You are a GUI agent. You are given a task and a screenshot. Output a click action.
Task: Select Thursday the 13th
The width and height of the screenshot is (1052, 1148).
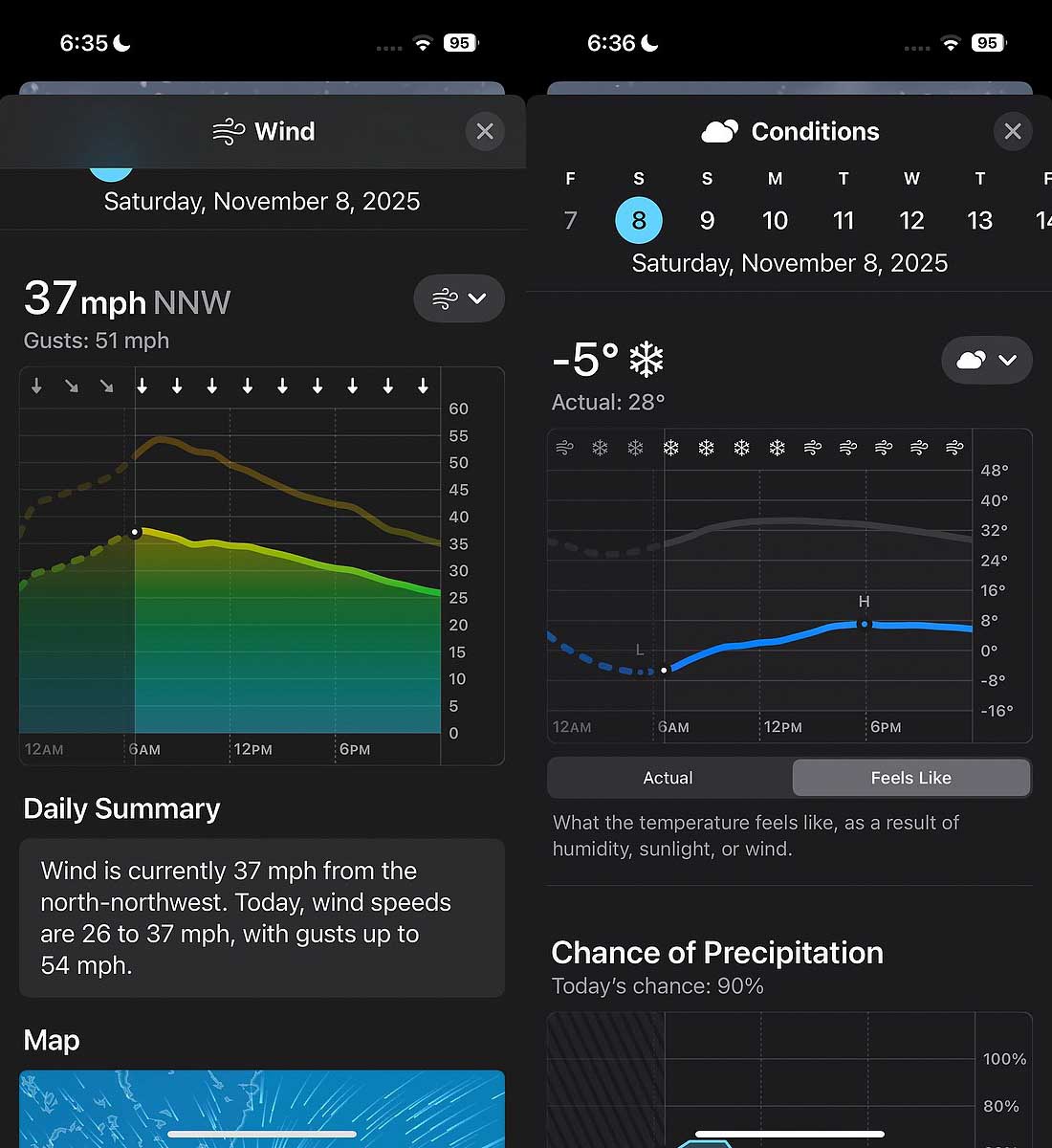click(979, 220)
